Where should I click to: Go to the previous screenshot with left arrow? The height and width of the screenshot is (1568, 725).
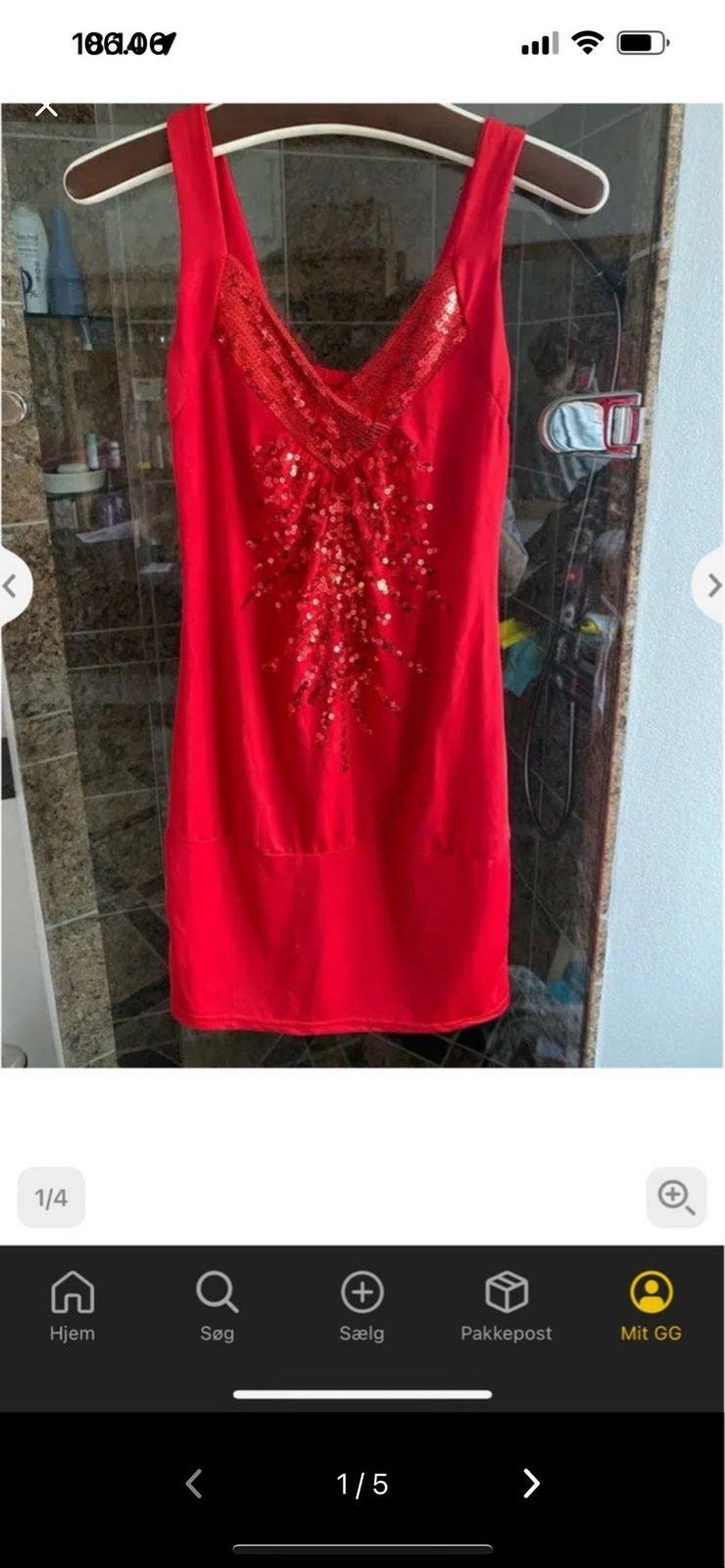[194, 1484]
